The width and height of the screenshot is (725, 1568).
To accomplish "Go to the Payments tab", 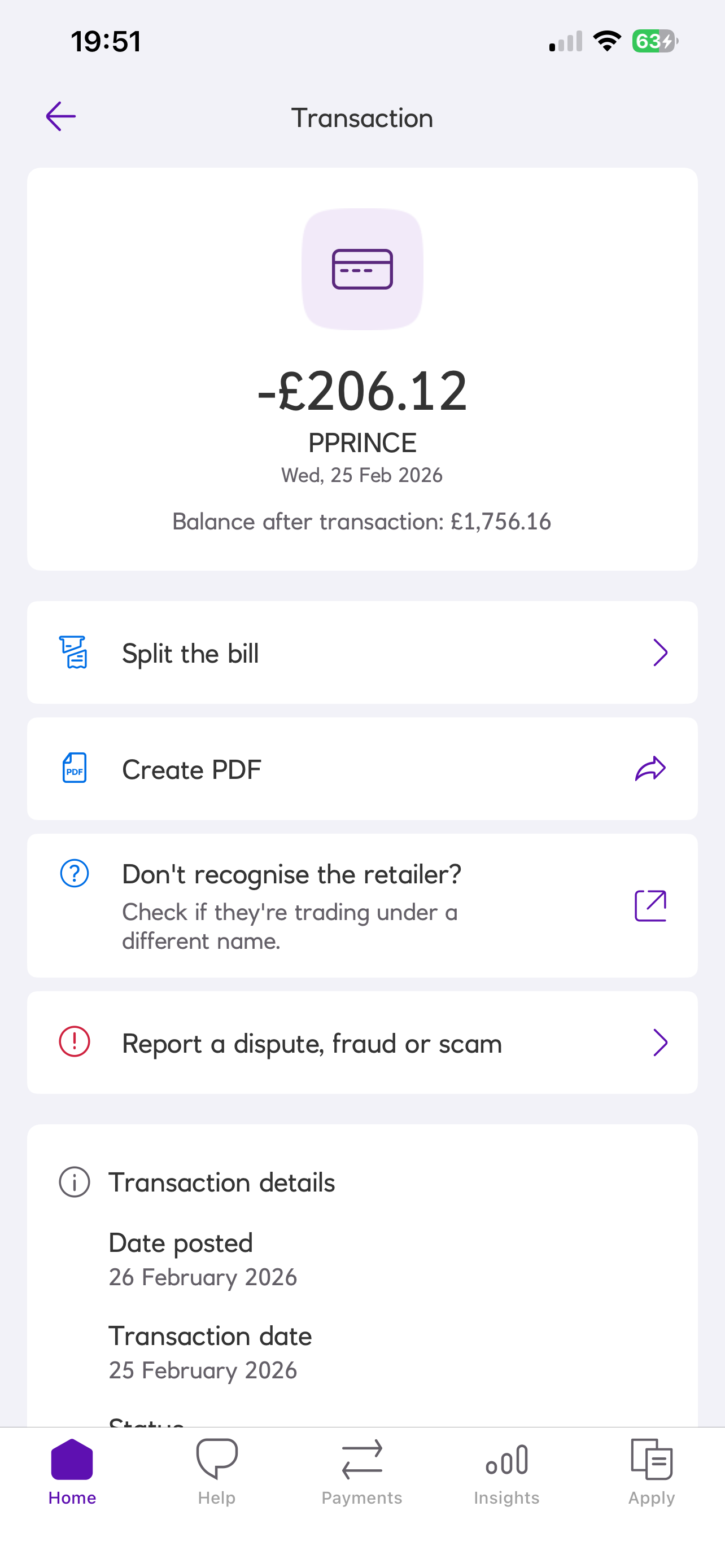I will 362,1470.
